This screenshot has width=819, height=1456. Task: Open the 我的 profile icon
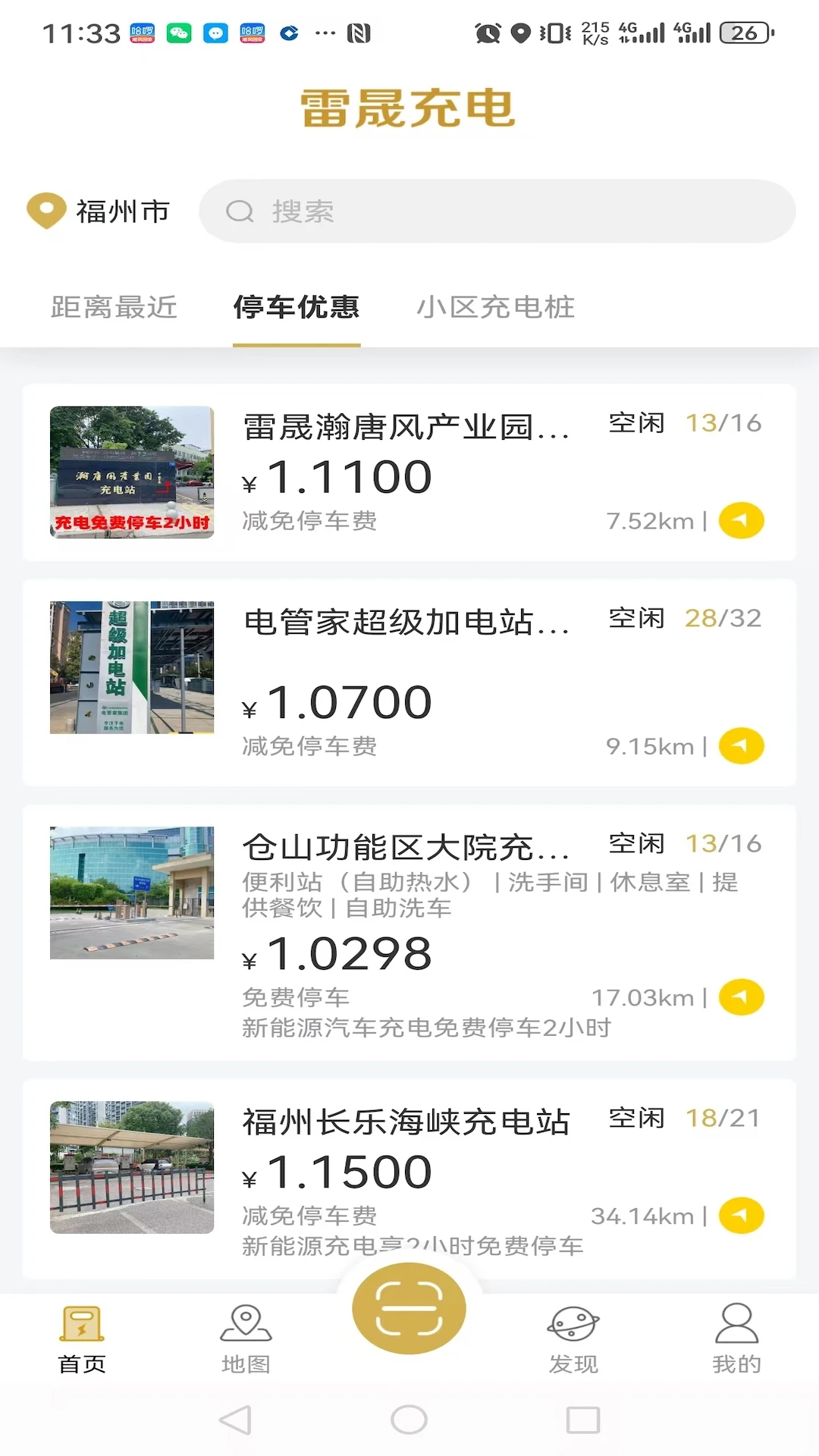[x=736, y=1336]
